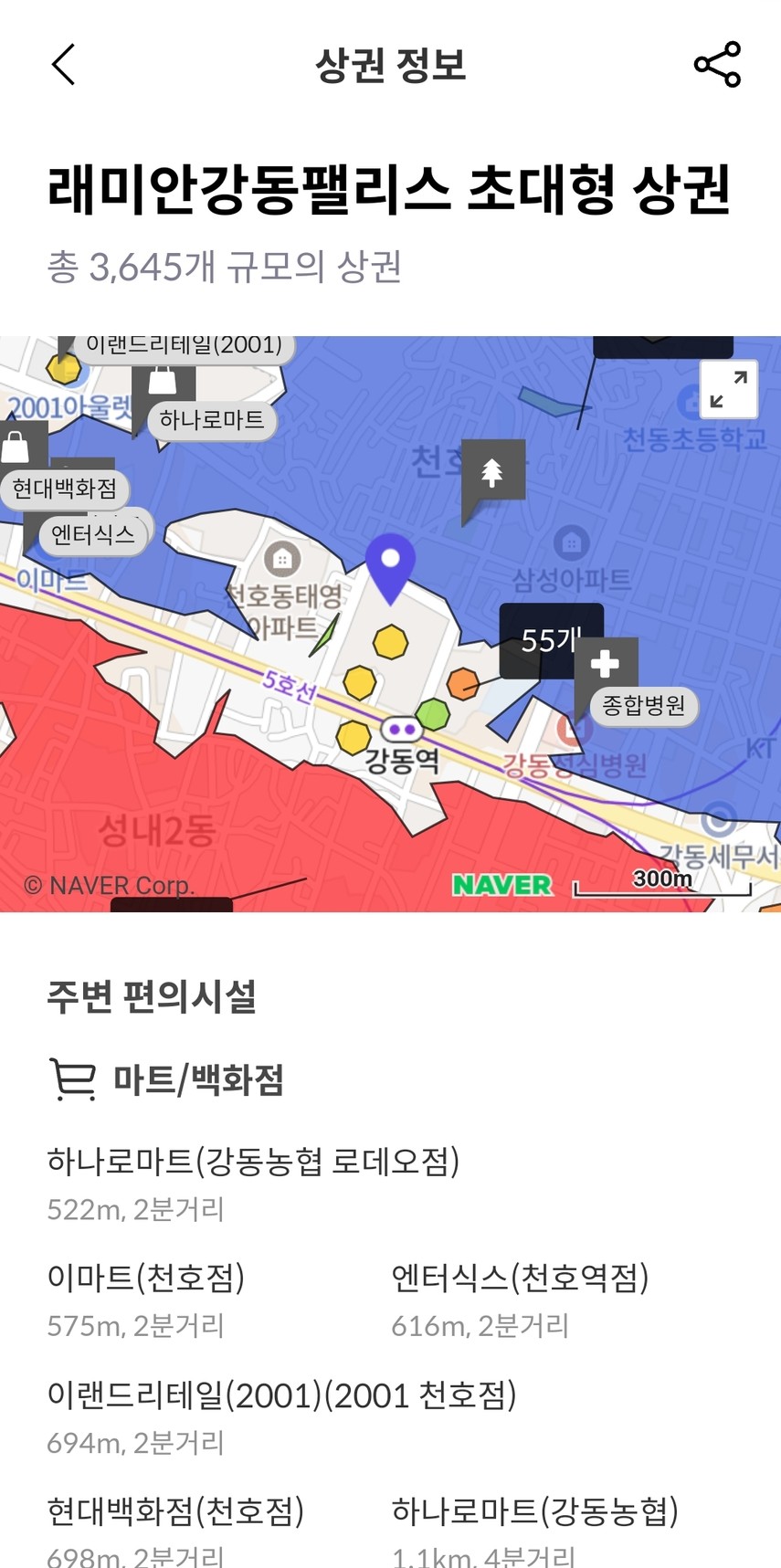This screenshot has height=1568, width=781.
Task: Tap the 이랜드리테일(2001) map label
Action: (184, 347)
